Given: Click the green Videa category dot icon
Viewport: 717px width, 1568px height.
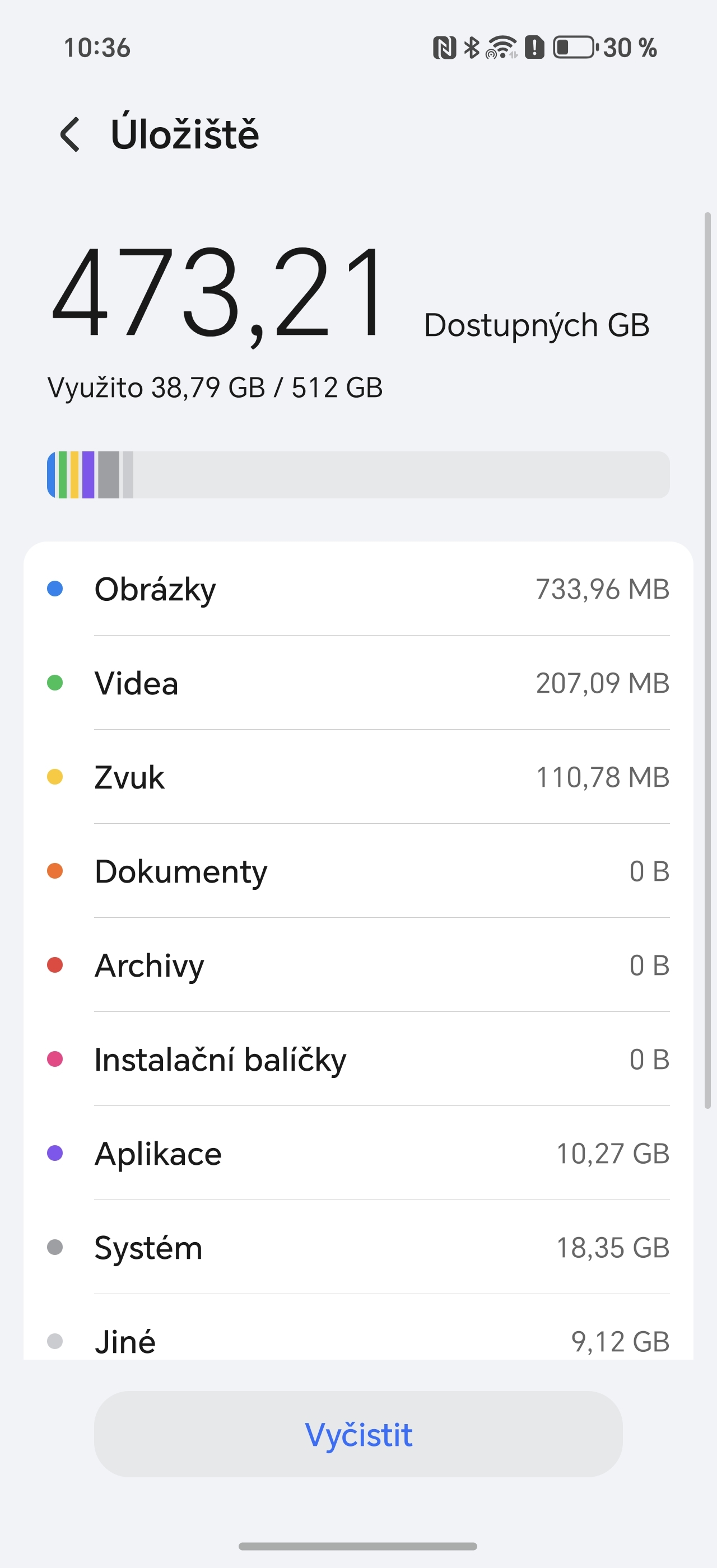Looking at the screenshot, I should pyautogui.click(x=56, y=682).
